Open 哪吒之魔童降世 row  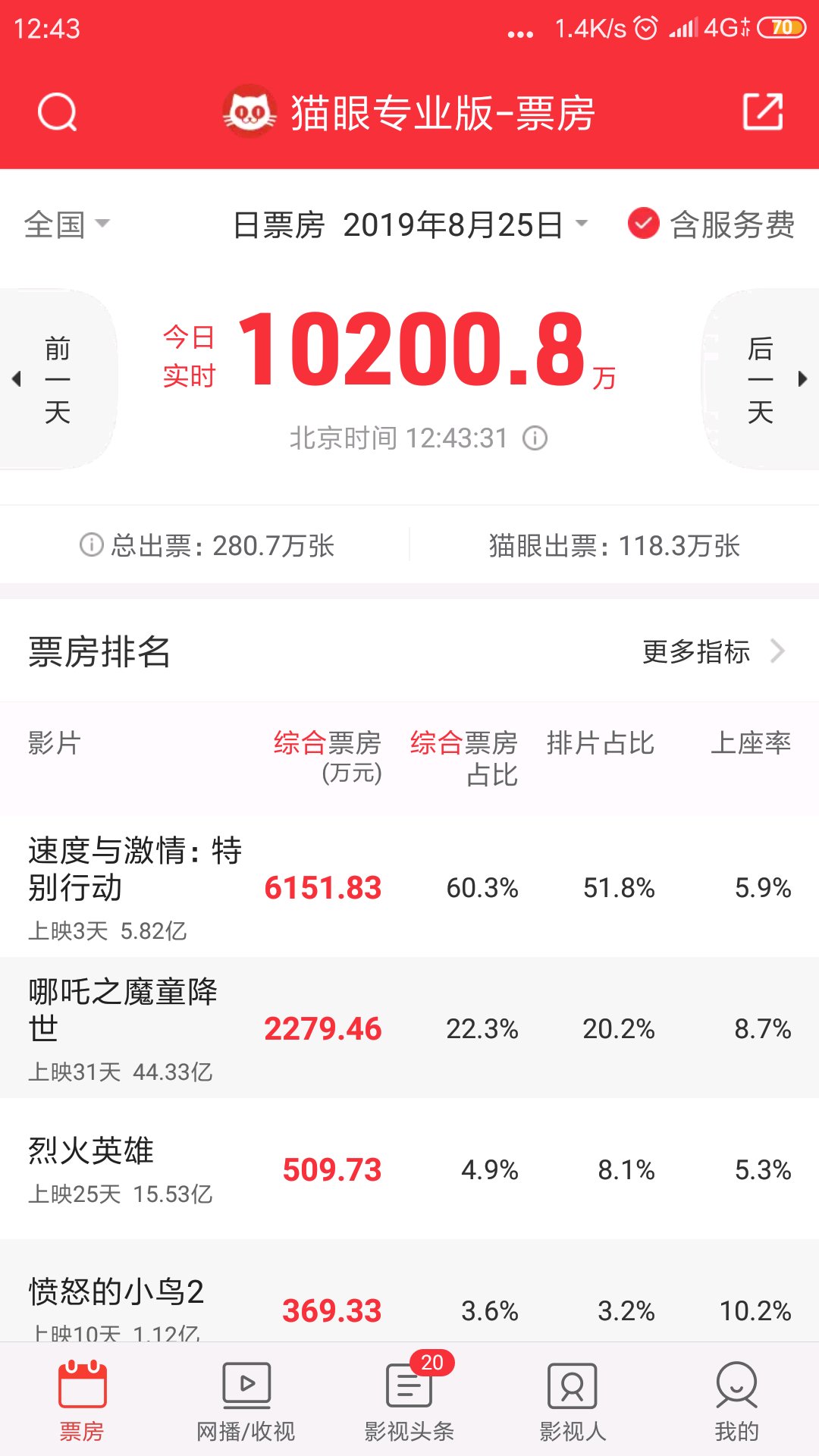[409, 1028]
